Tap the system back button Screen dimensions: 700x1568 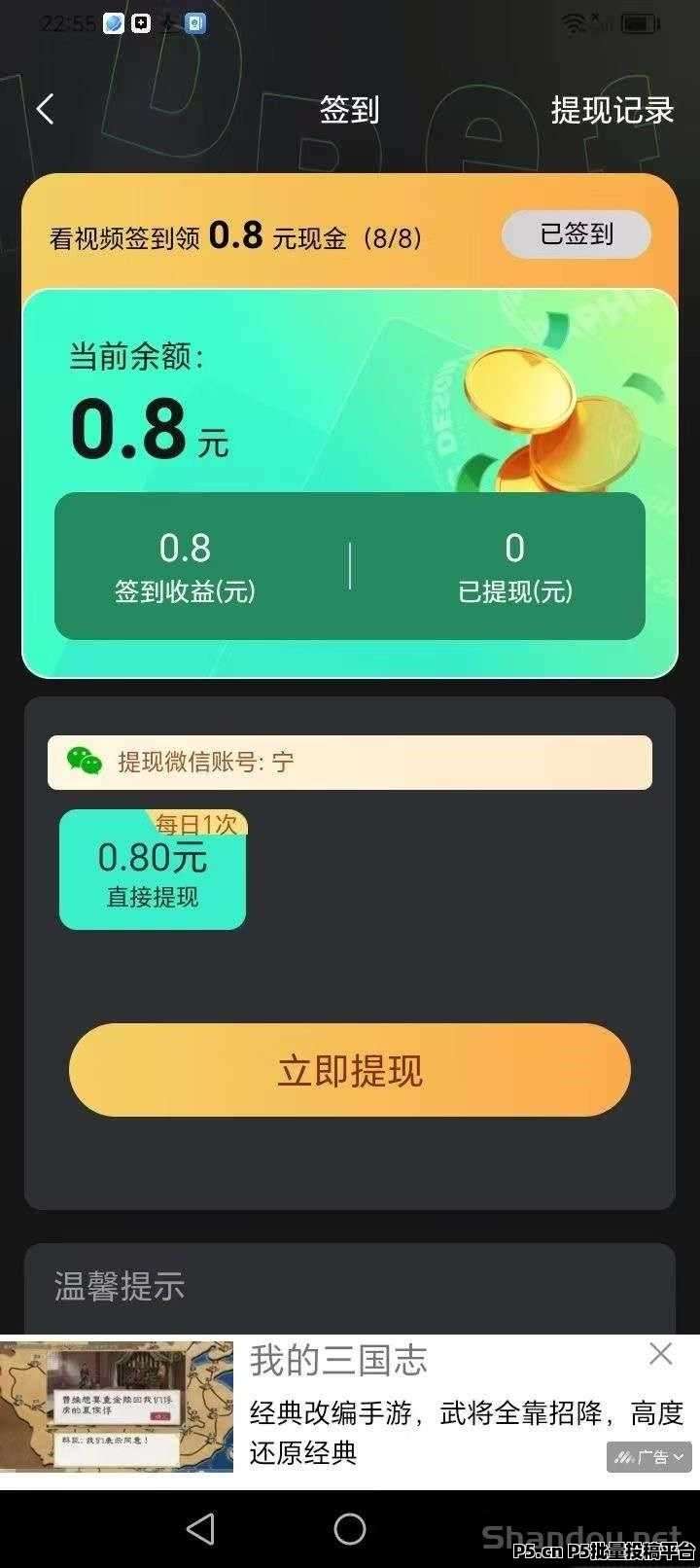tap(200, 1529)
